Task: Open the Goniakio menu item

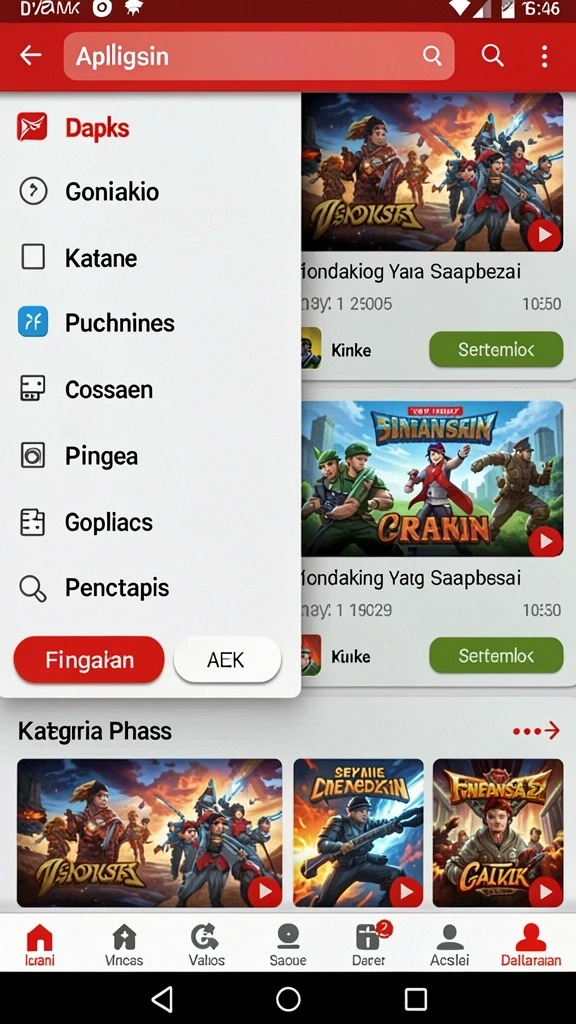Action: [150, 191]
